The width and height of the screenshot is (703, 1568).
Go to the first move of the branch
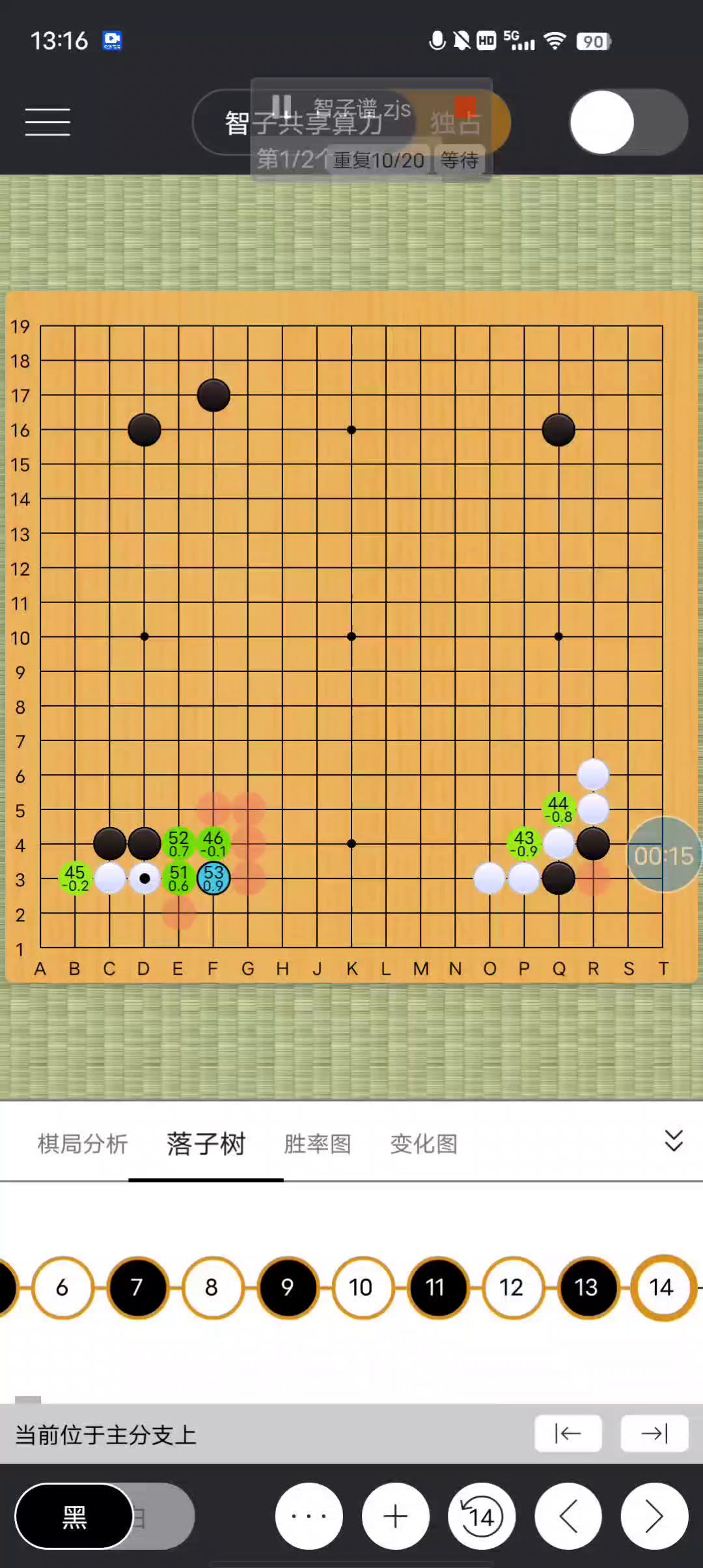click(x=568, y=1433)
